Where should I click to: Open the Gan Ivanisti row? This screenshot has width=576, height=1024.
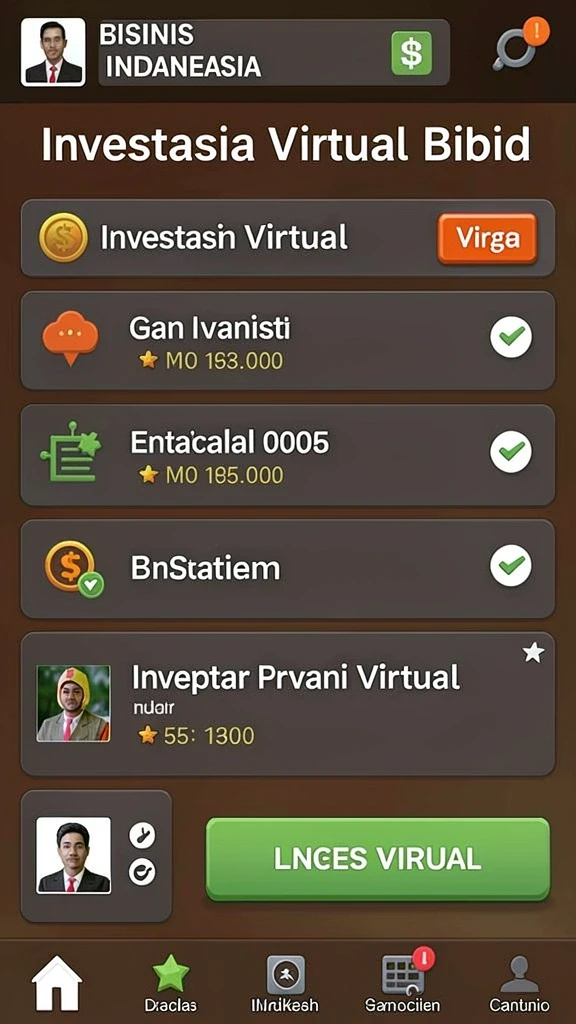pos(288,341)
